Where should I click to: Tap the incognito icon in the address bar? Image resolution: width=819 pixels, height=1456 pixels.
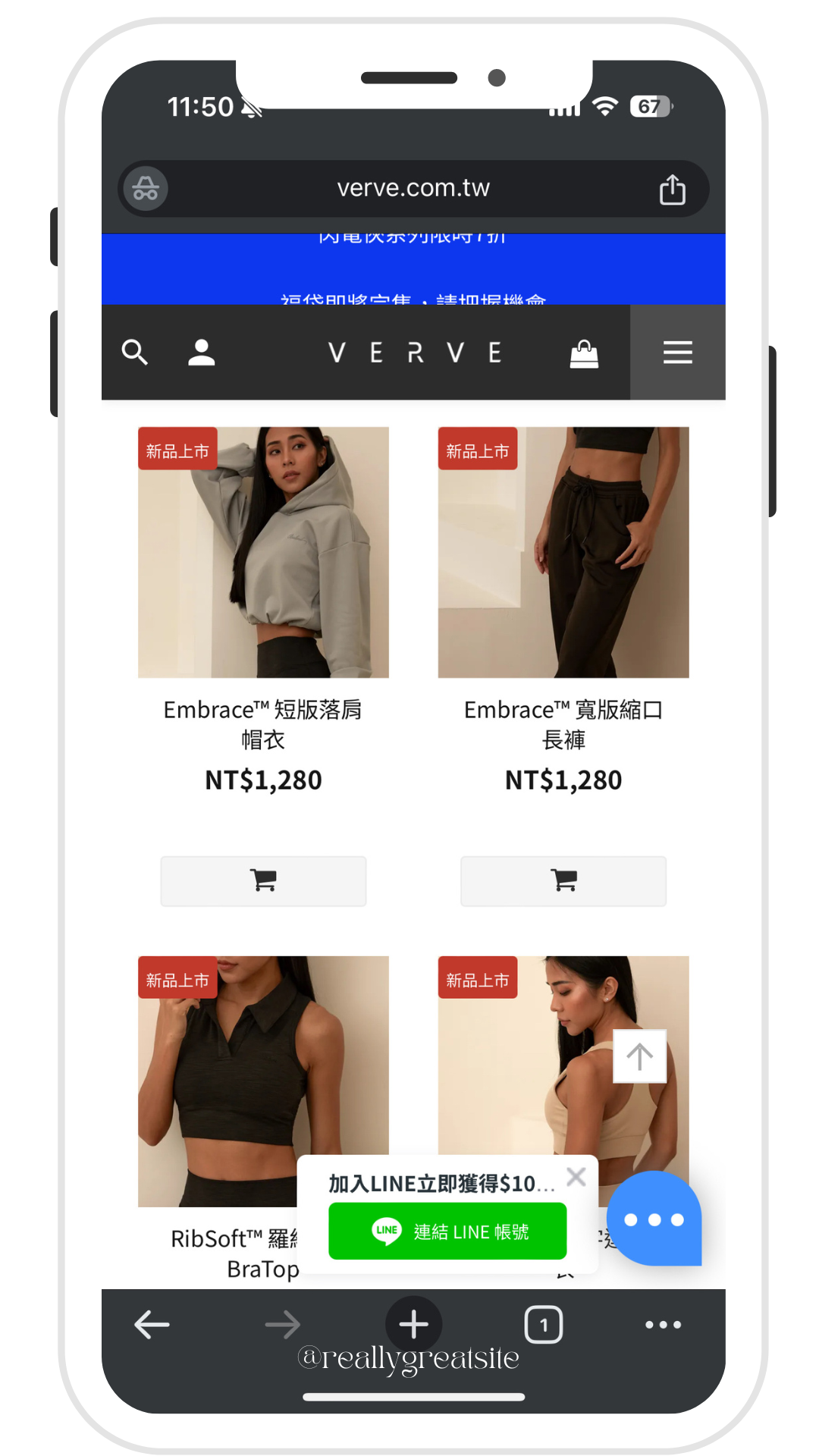146,189
